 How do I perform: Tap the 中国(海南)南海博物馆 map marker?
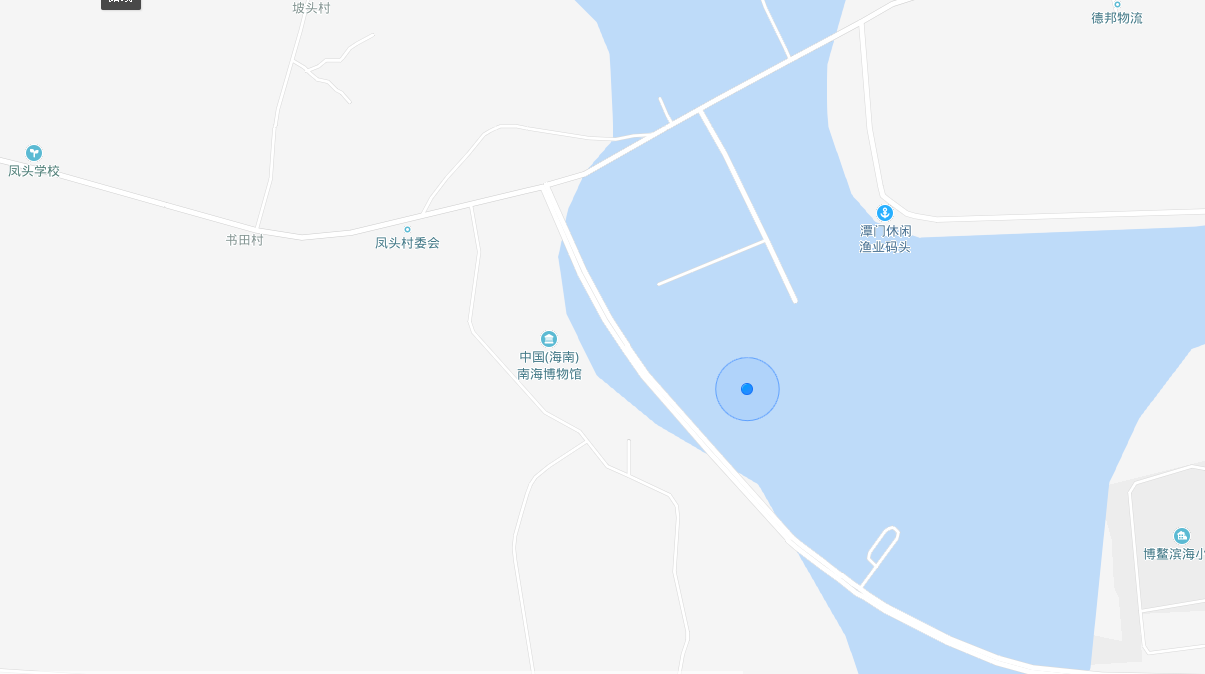pos(549,339)
